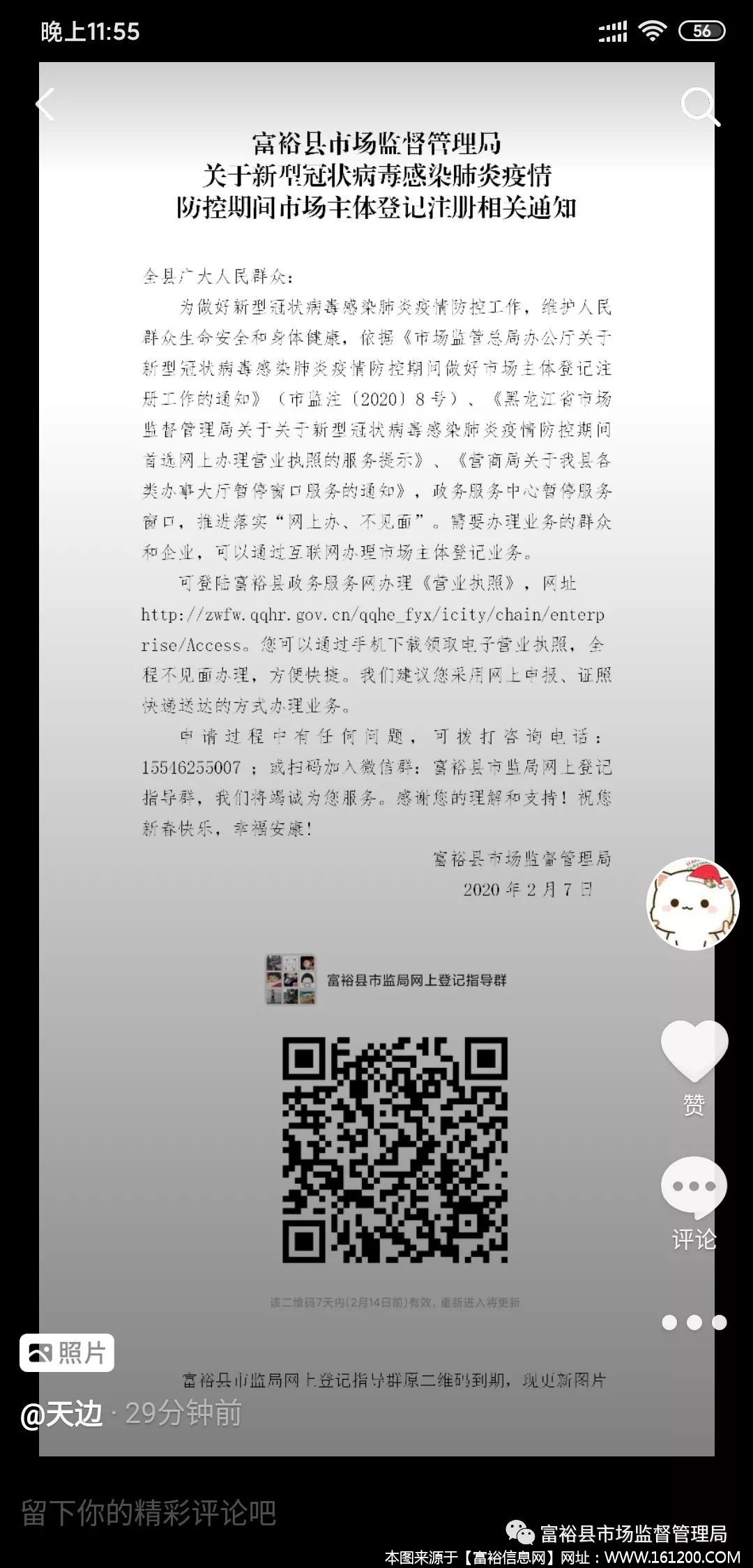Like this post with the heart

click(x=694, y=1050)
